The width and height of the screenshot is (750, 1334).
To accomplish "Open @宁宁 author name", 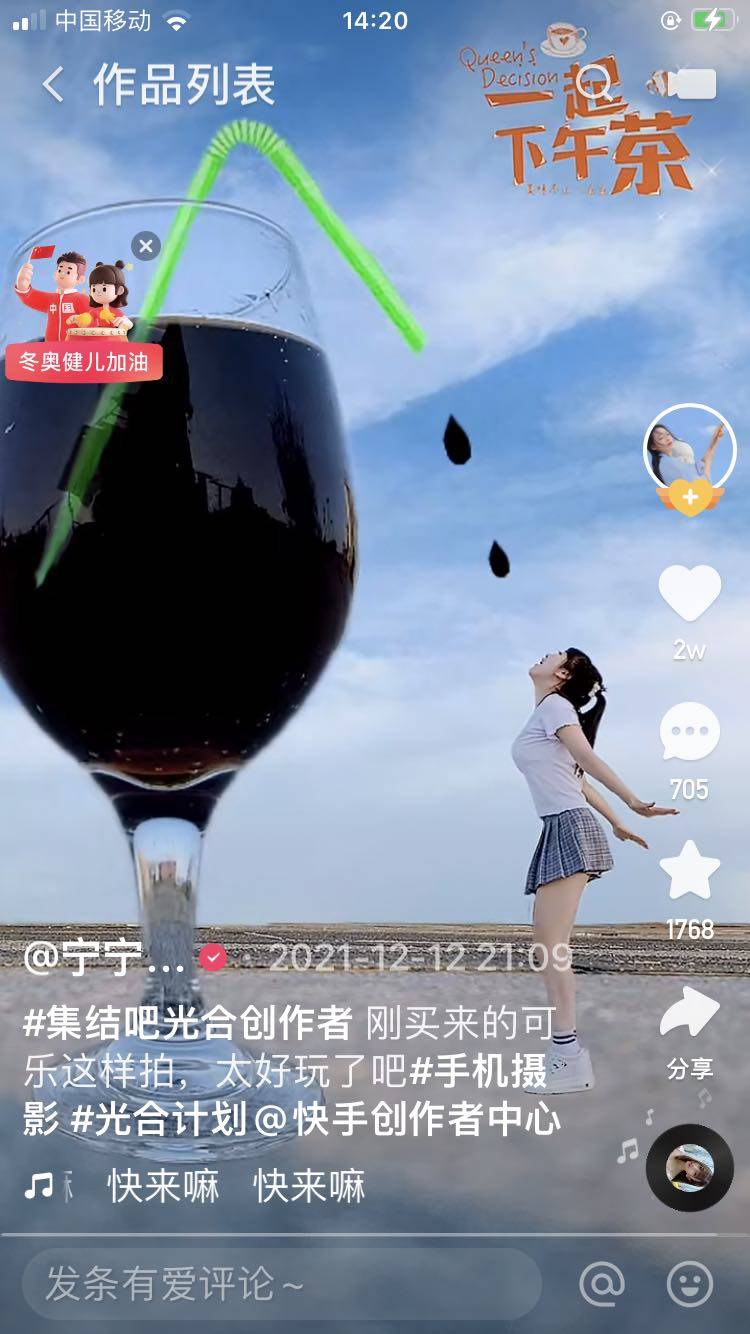I will 105,958.
